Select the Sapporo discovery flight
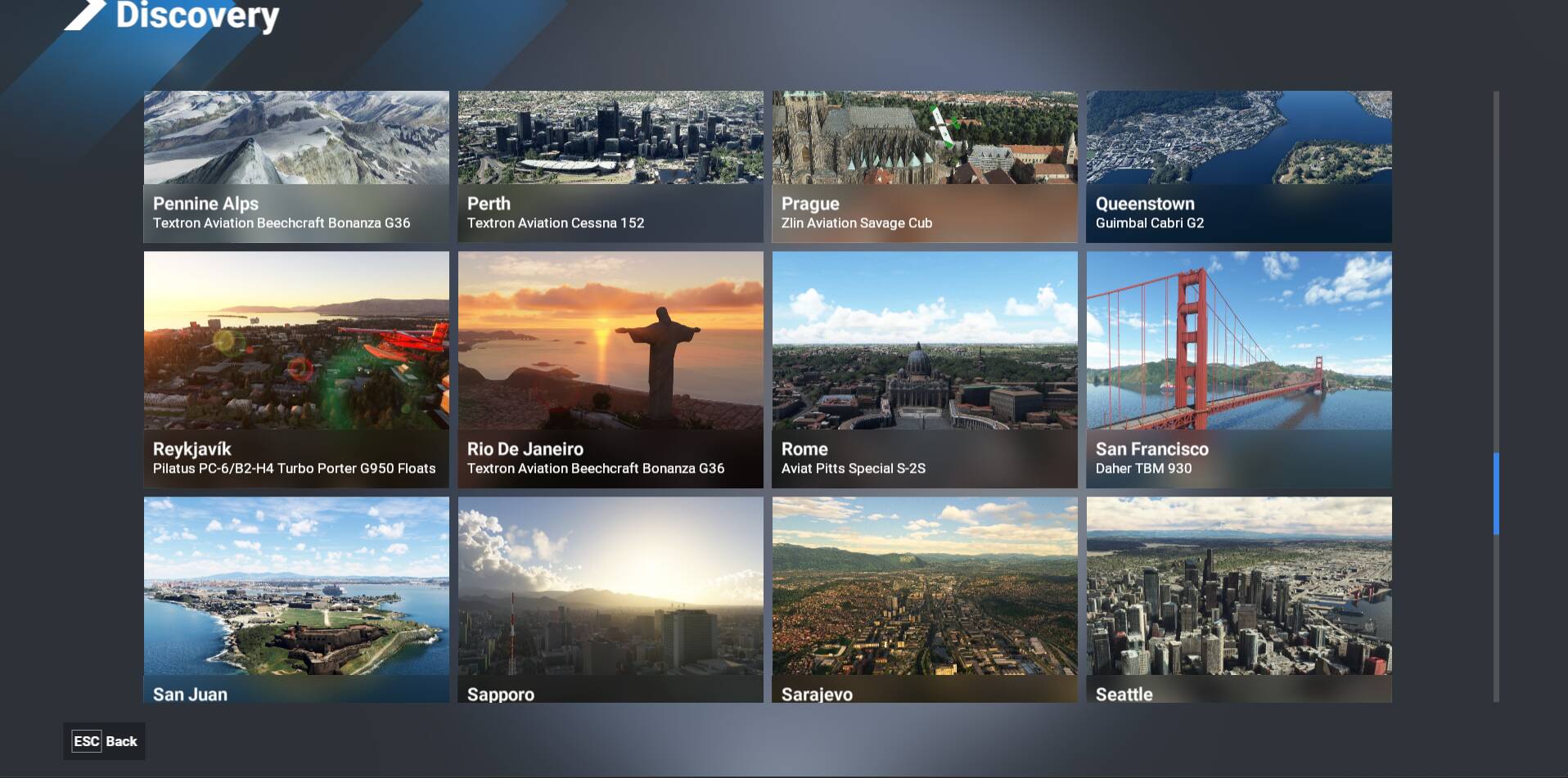Image resolution: width=1568 pixels, height=778 pixels. coord(611,600)
